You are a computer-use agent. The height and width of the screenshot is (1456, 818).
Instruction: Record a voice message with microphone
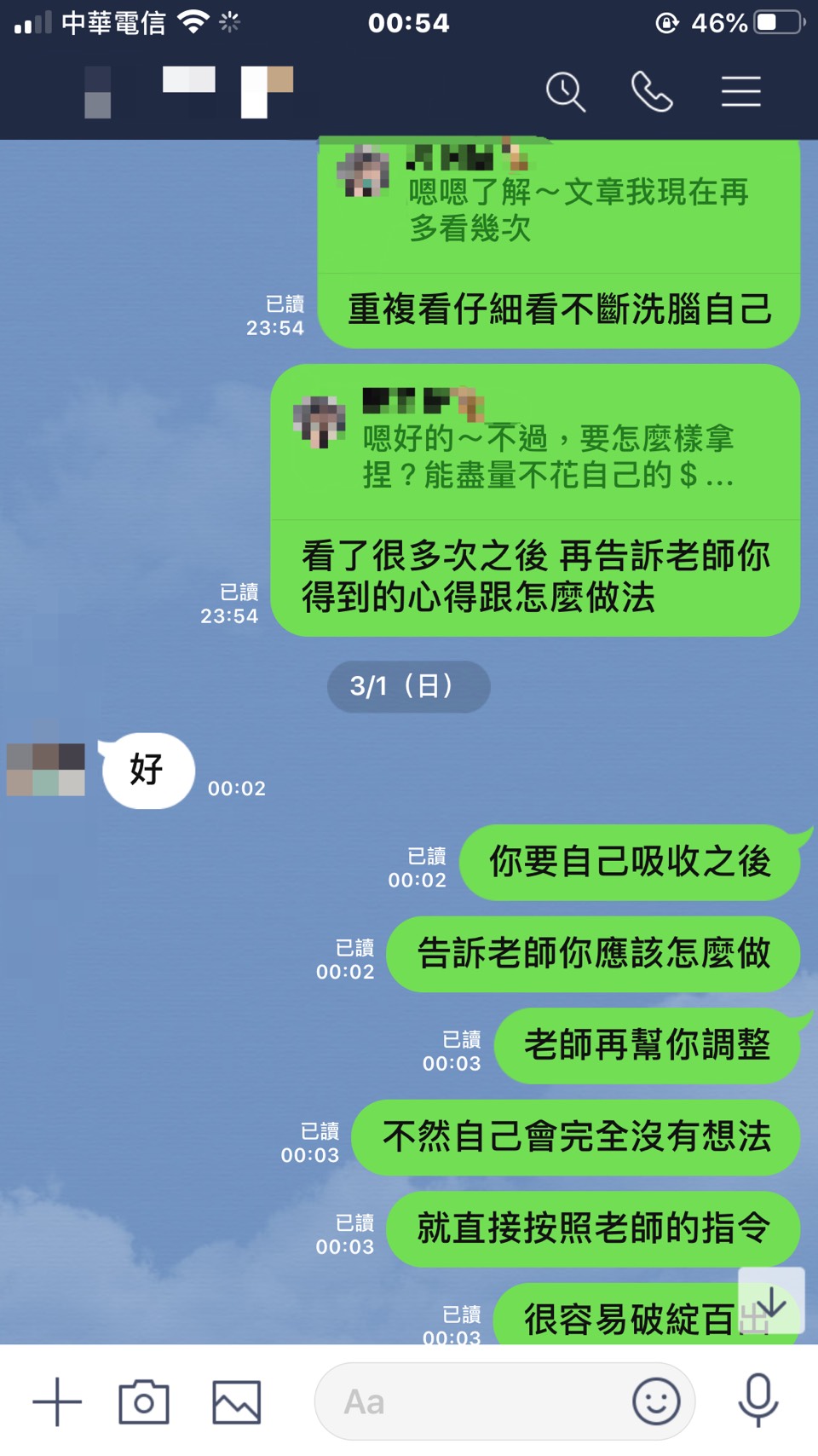coord(758,1401)
